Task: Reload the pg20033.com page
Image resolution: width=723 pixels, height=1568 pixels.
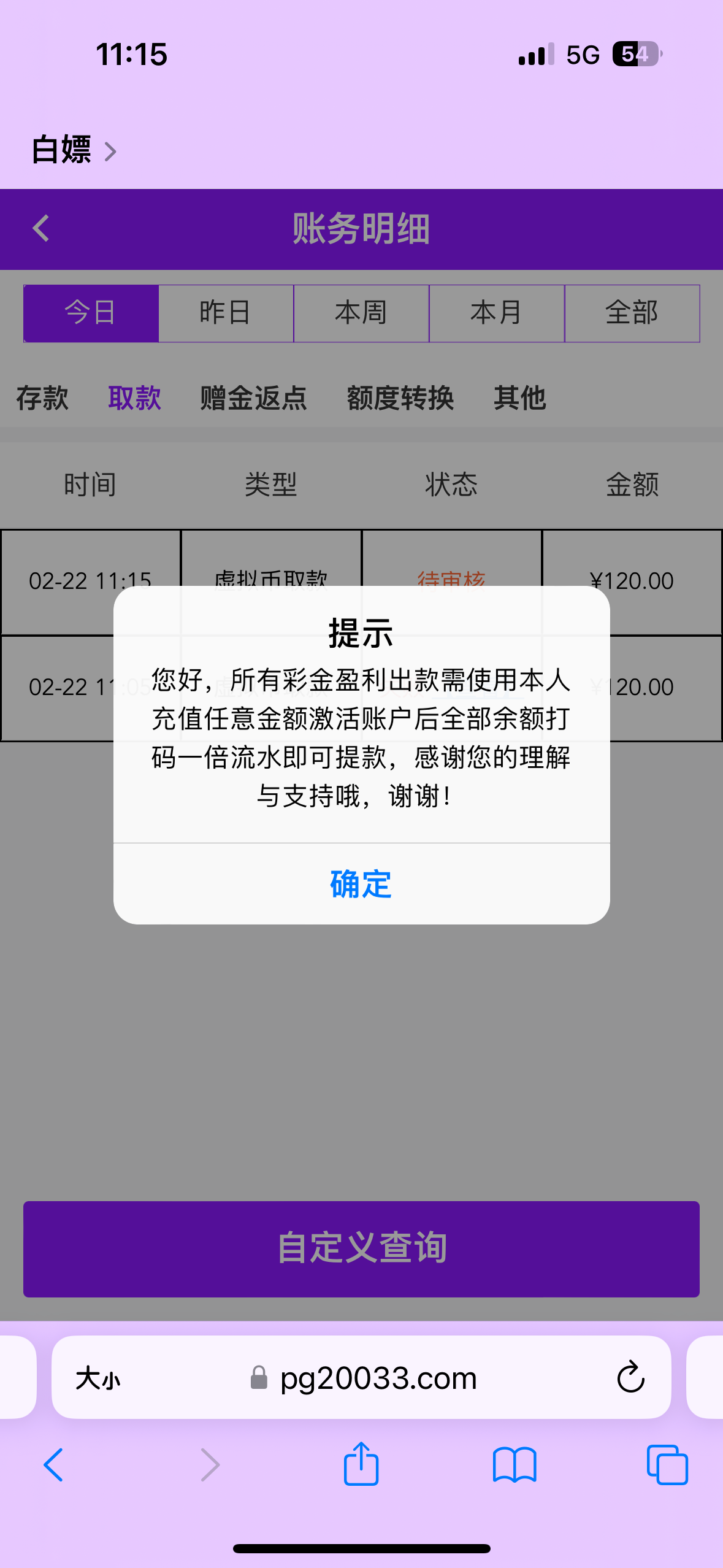Action: click(x=630, y=1378)
